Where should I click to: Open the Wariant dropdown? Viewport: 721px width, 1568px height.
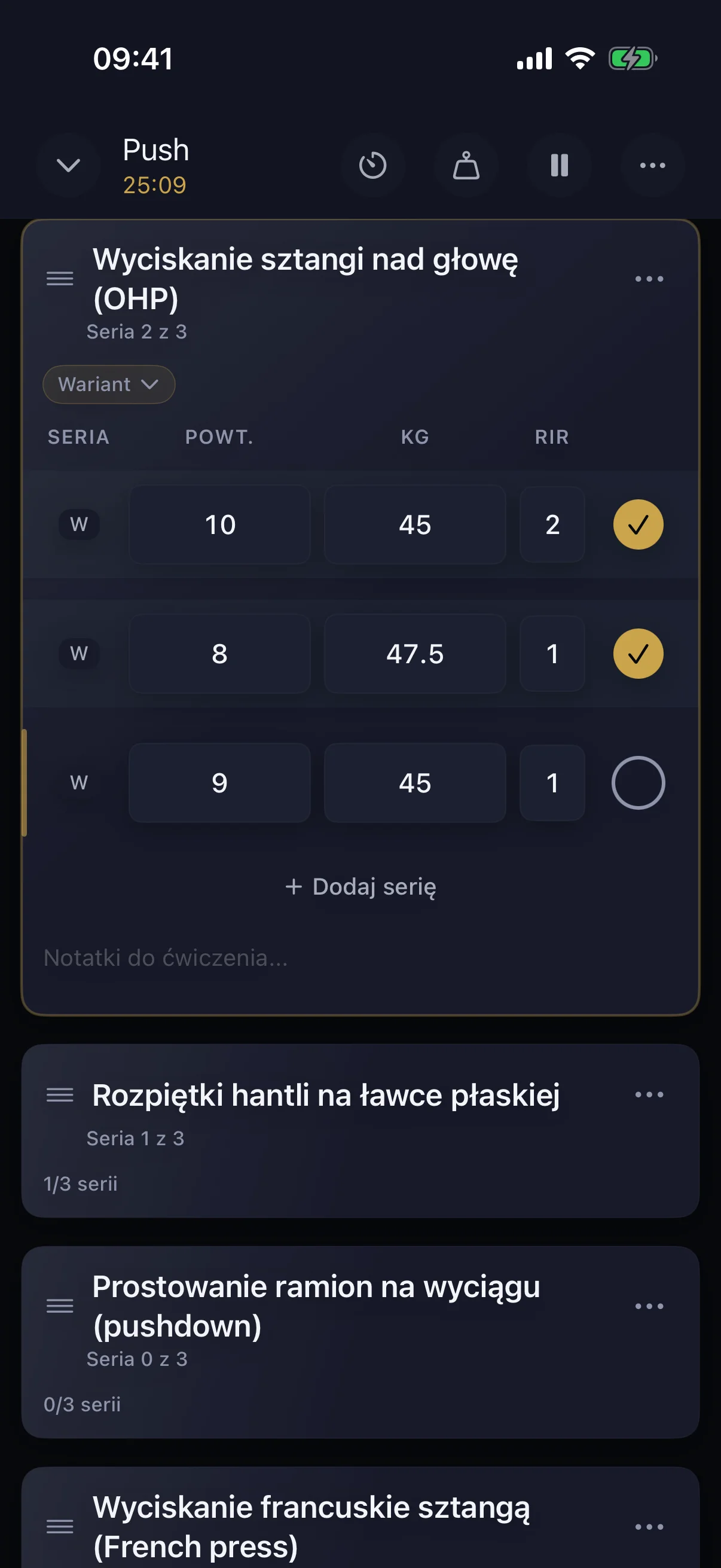pyautogui.click(x=108, y=384)
